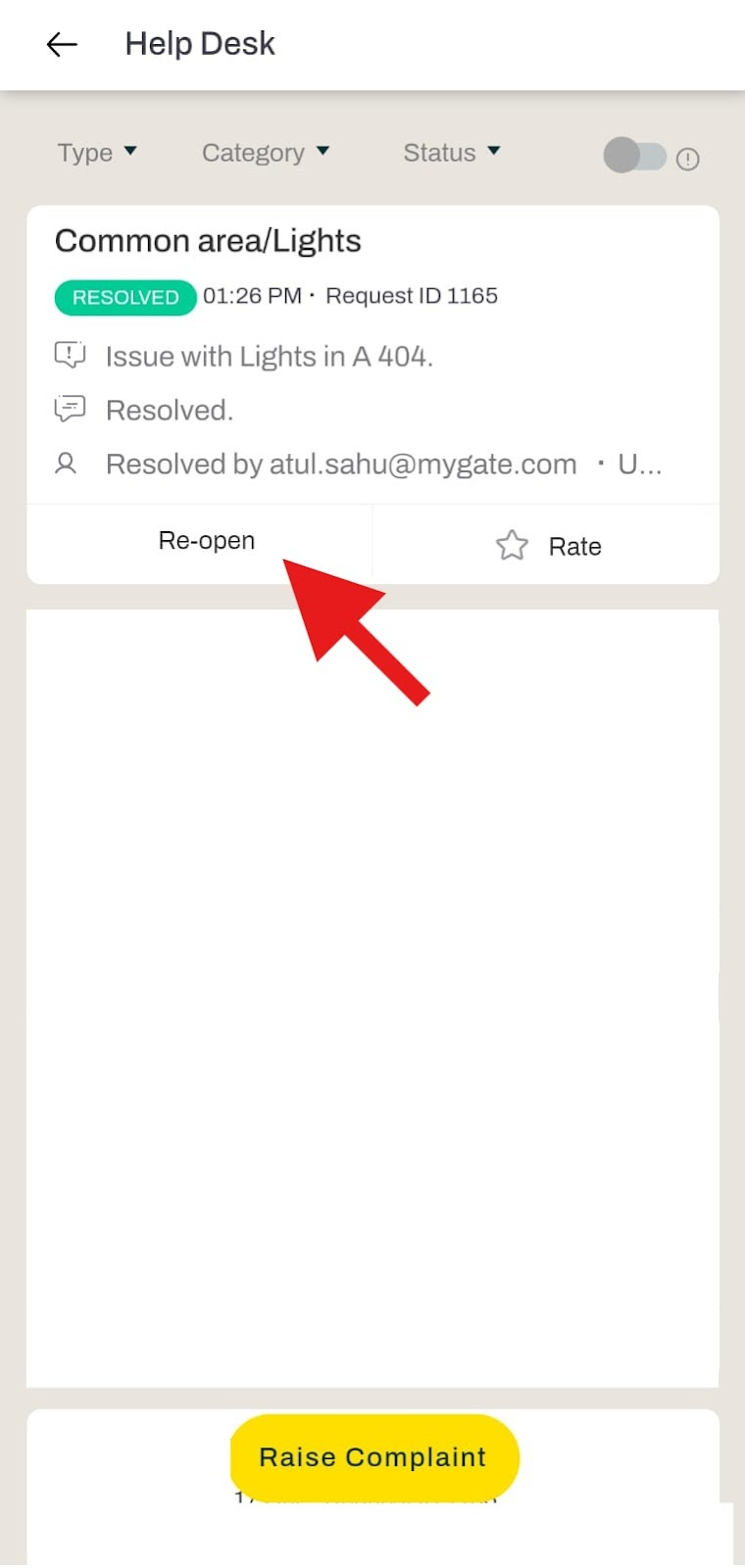745x1568 pixels.
Task: Raise a new complaint
Action: (x=372, y=1457)
